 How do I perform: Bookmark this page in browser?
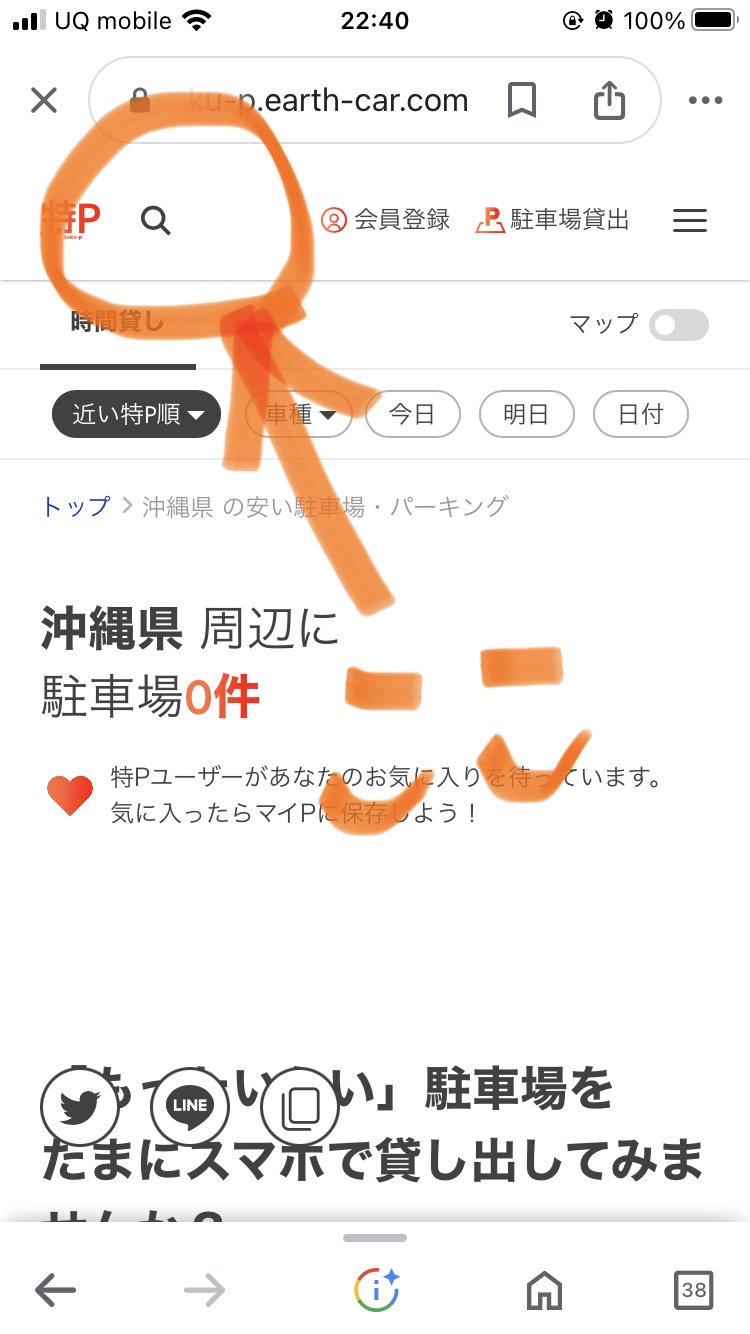tap(522, 100)
